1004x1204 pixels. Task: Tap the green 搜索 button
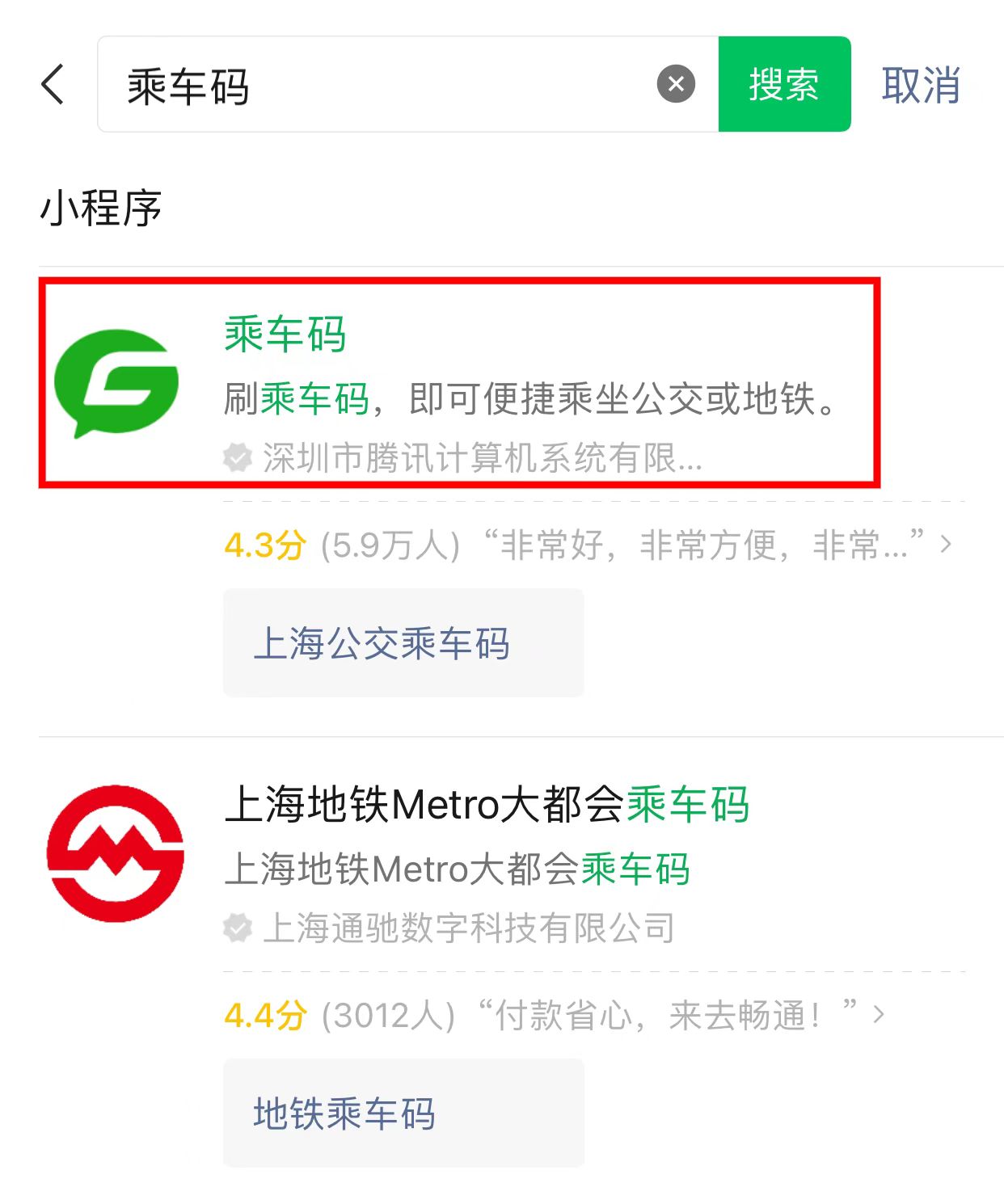tap(783, 84)
